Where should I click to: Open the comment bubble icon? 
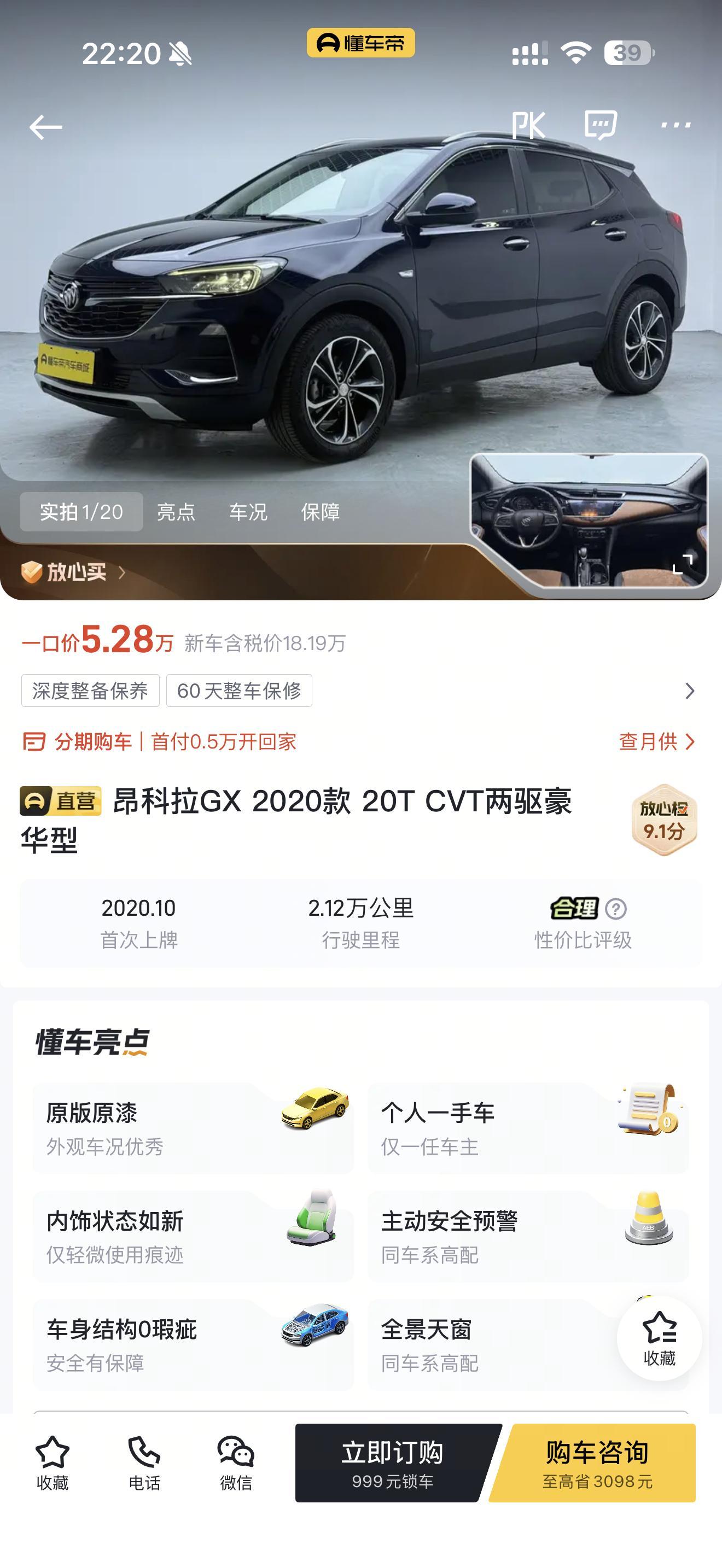tap(599, 126)
